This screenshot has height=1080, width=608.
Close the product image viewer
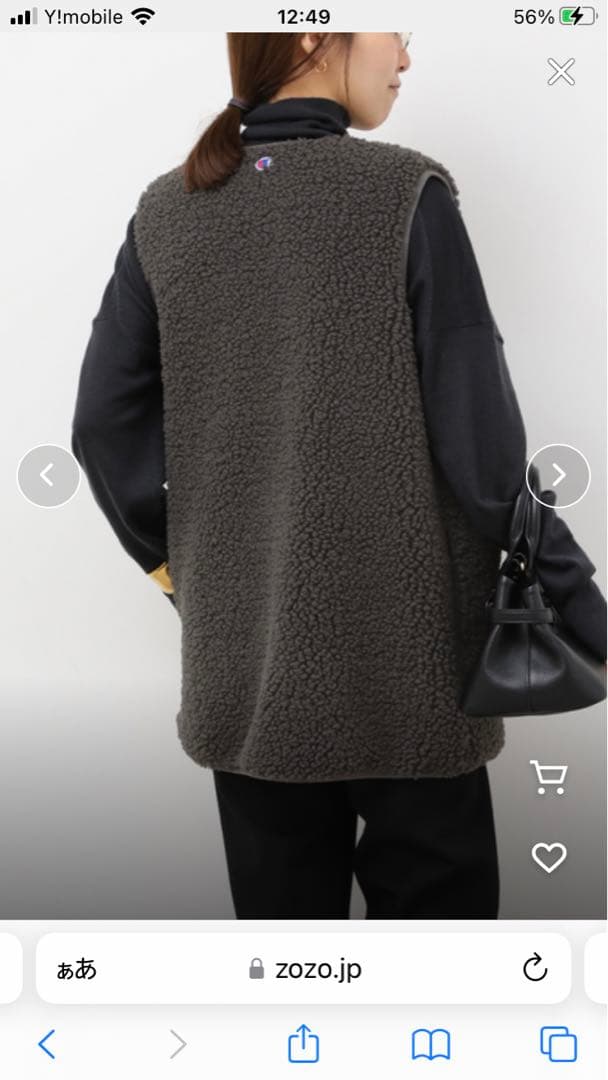click(x=561, y=72)
